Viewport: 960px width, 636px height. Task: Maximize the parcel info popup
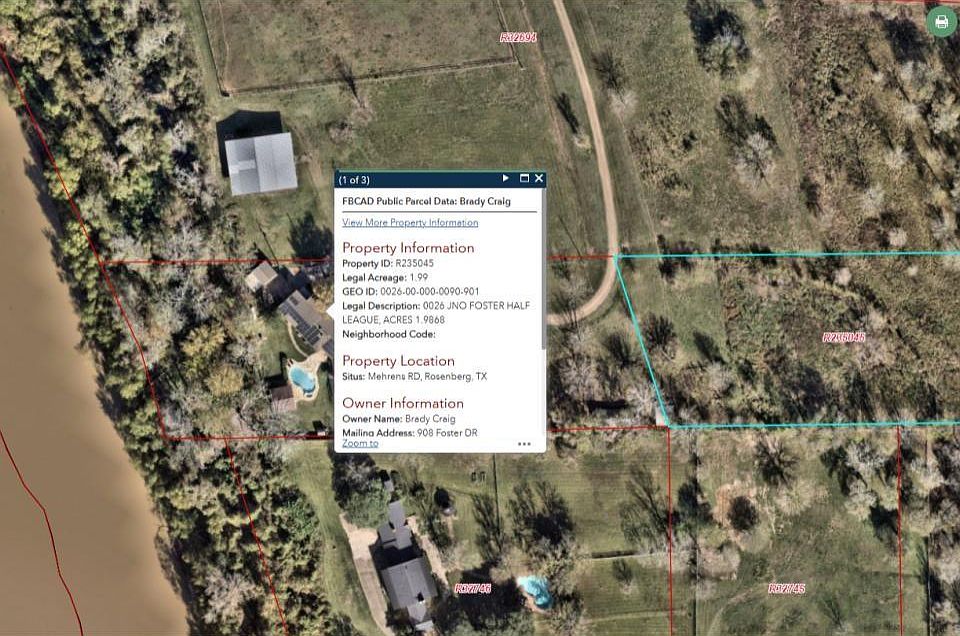click(524, 178)
